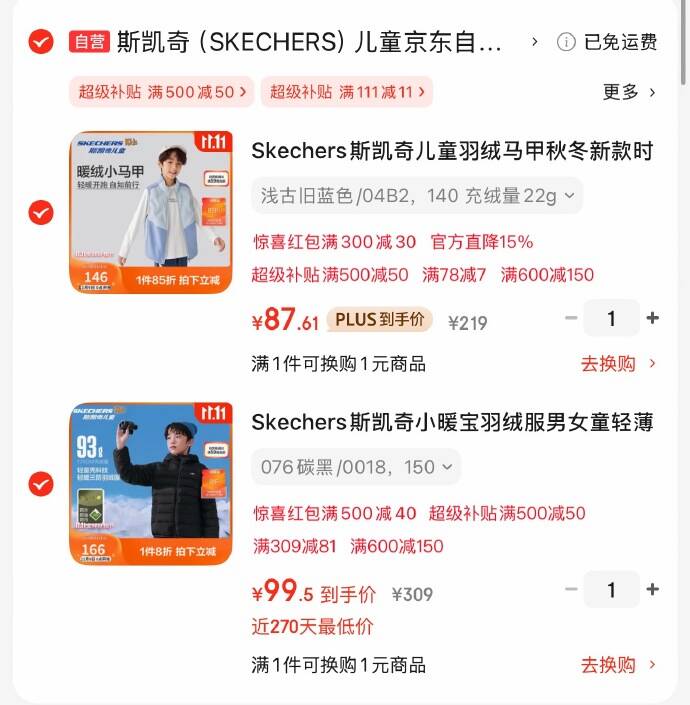Viewport: 690px width, 705px height.
Task: Open the SKECHERS 儿童京东自营 store page
Action: coord(310,41)
